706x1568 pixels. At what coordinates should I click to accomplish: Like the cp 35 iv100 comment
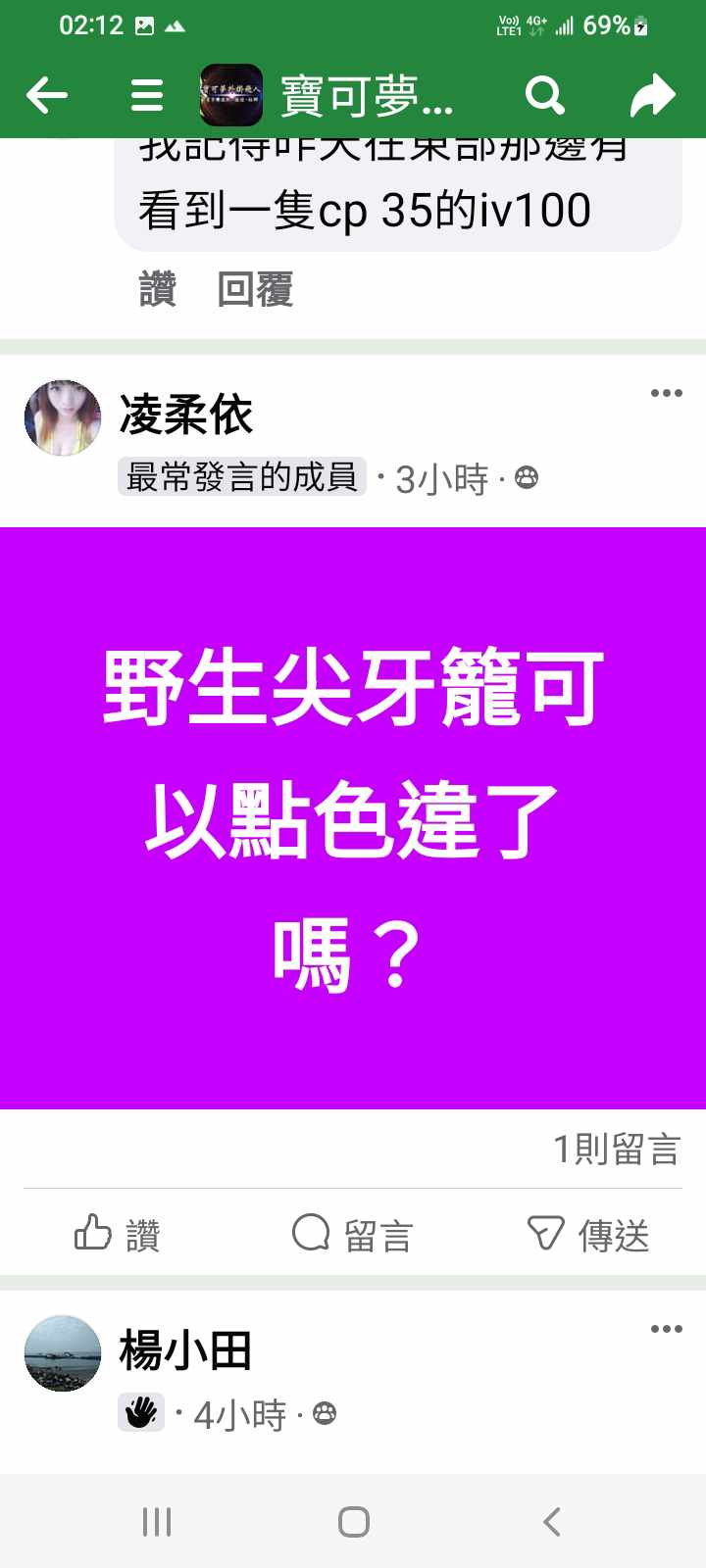157,290
